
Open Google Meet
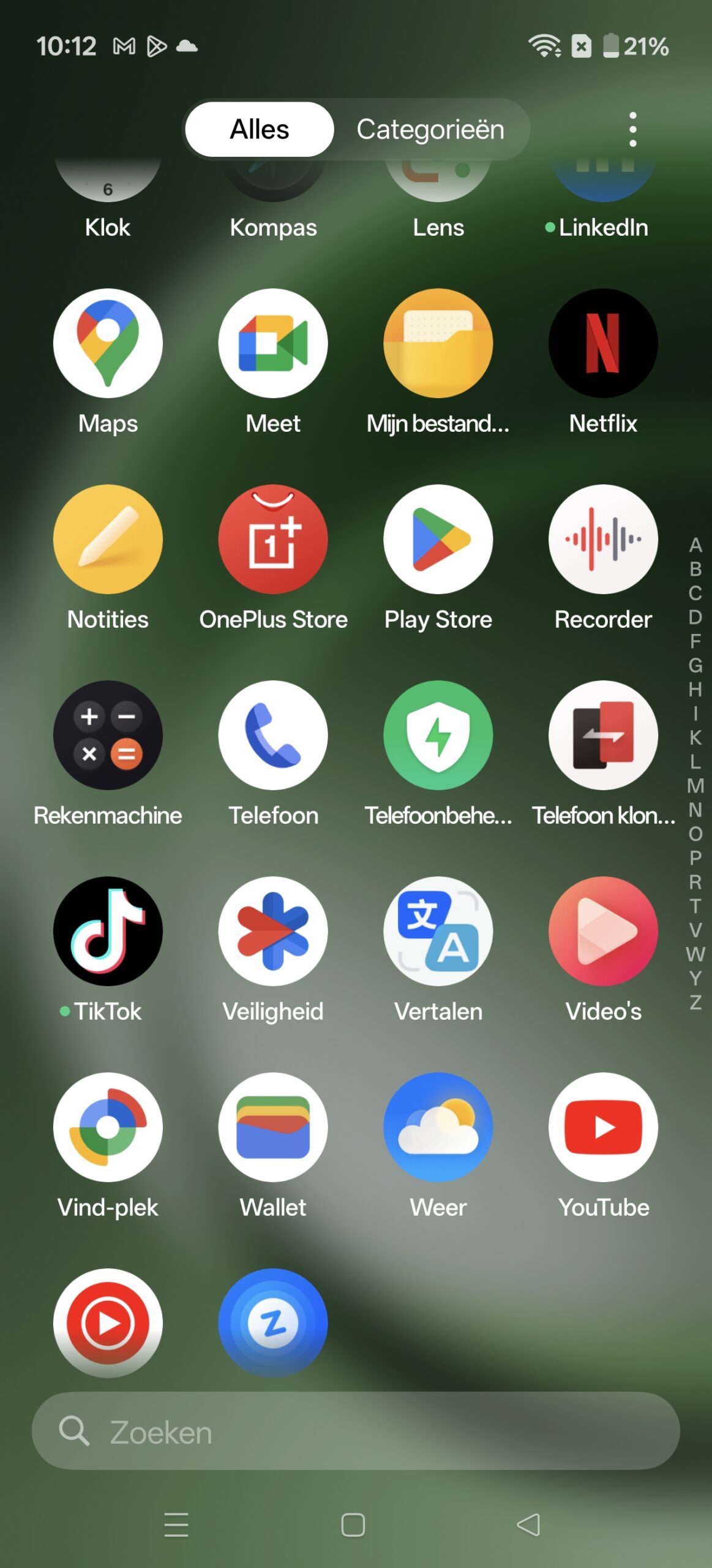[273, 344]
